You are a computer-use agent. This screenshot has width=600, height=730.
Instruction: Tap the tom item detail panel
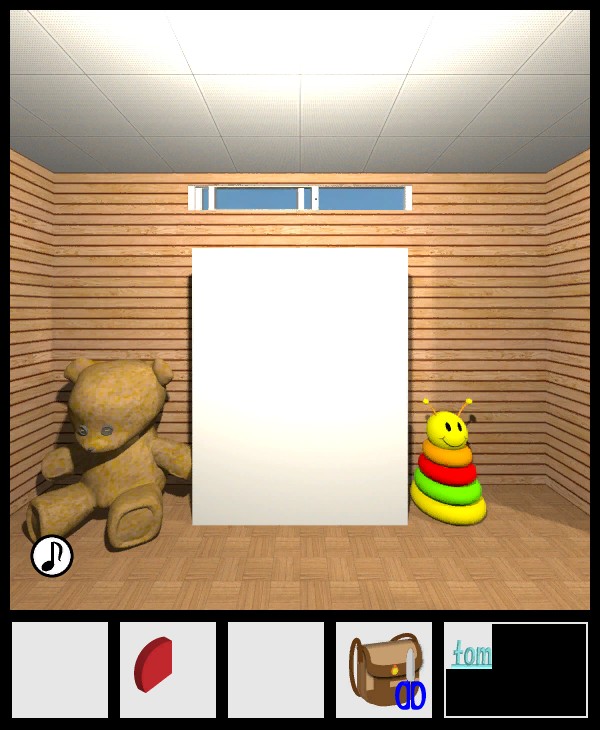point(516,670)
